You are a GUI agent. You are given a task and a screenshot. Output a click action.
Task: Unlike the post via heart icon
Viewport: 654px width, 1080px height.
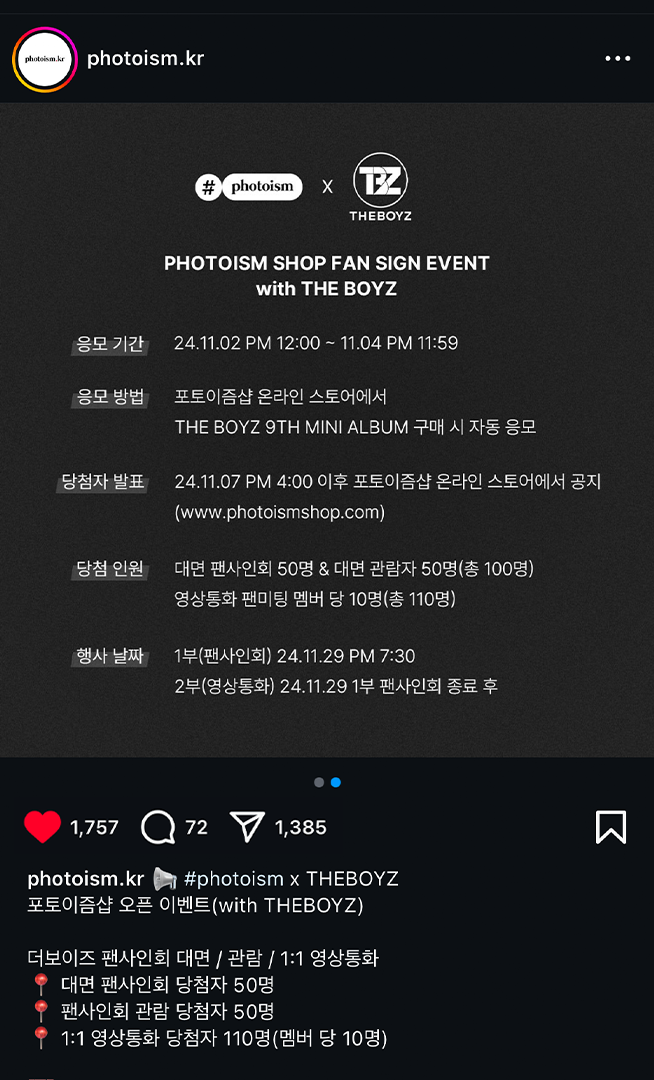[42, 827]
